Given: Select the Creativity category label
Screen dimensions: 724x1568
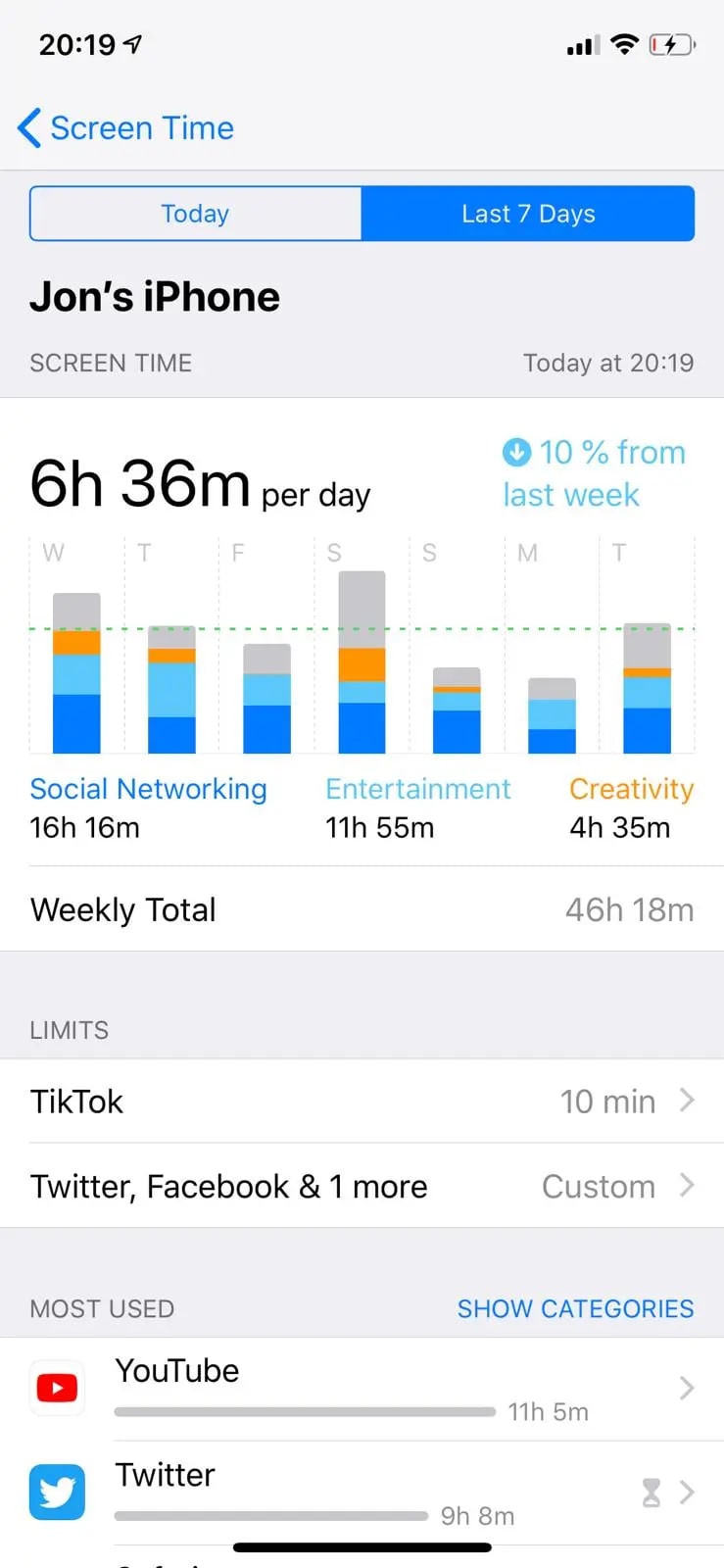Looking at the screenshot, I should click(x=631, y=789).
